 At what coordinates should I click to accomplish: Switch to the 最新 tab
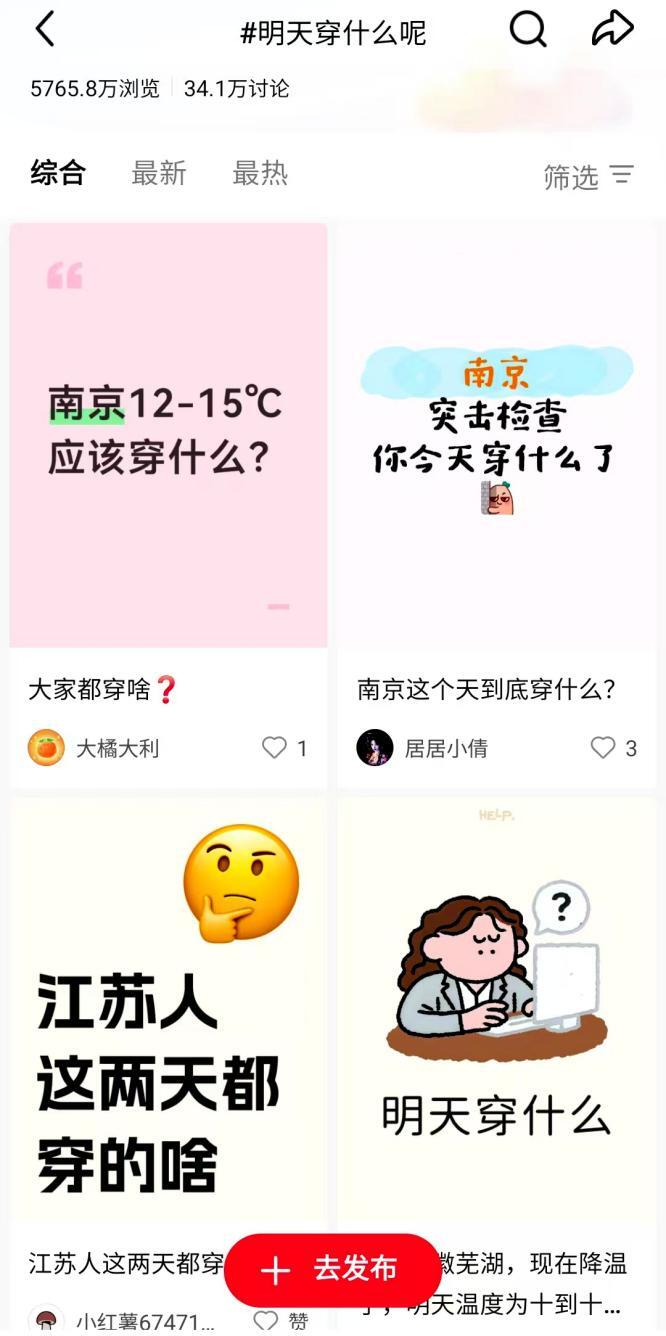159,173
